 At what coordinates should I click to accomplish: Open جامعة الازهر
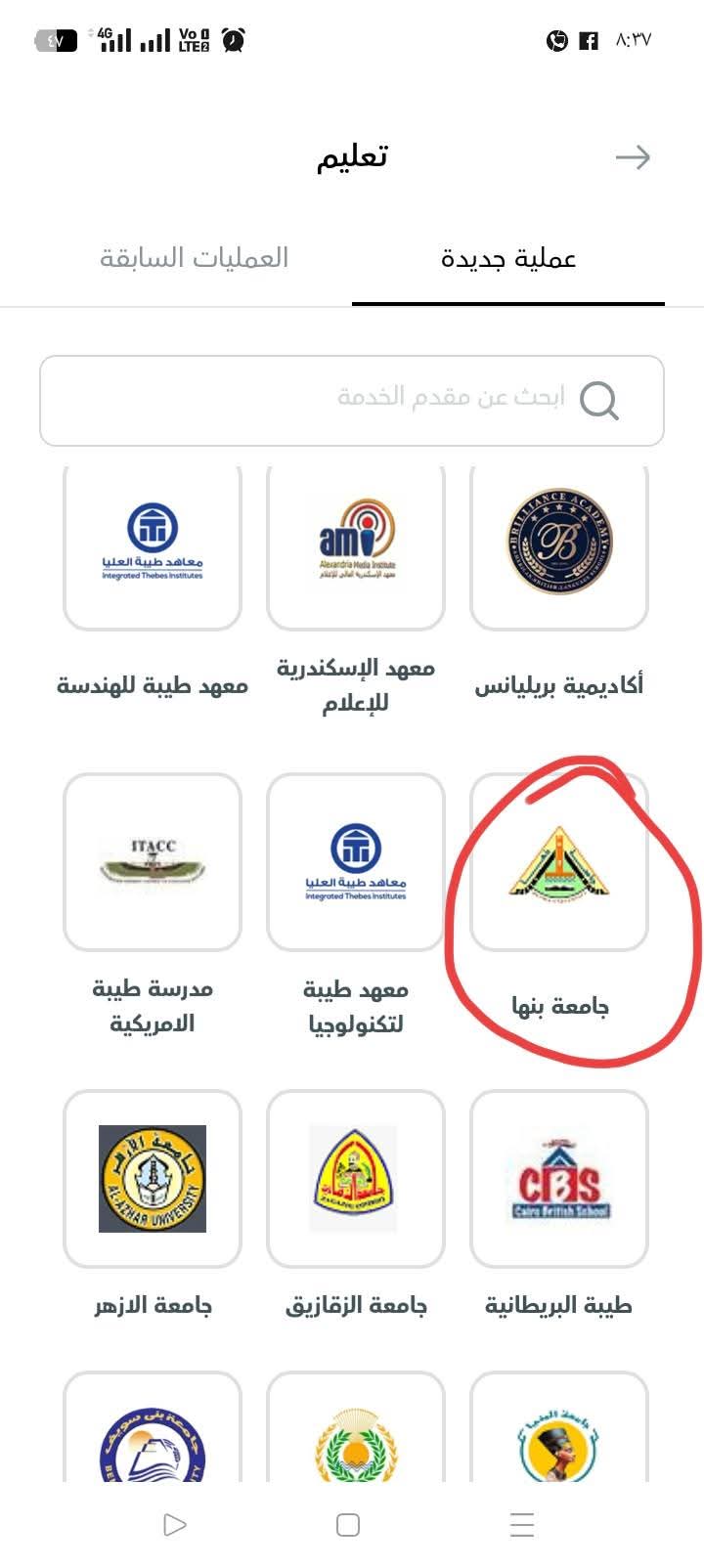[x=153, y=1179]
